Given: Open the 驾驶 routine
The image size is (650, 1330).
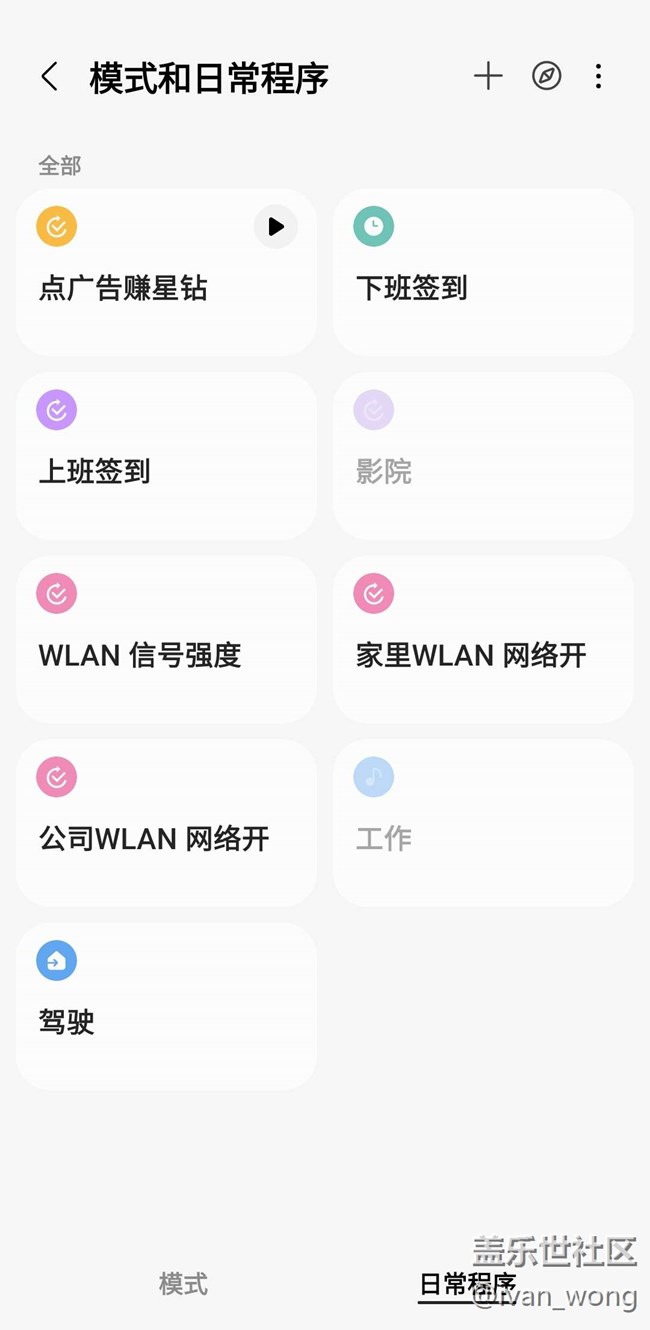Looking at the screenshot, I should tap(166, 1006).
